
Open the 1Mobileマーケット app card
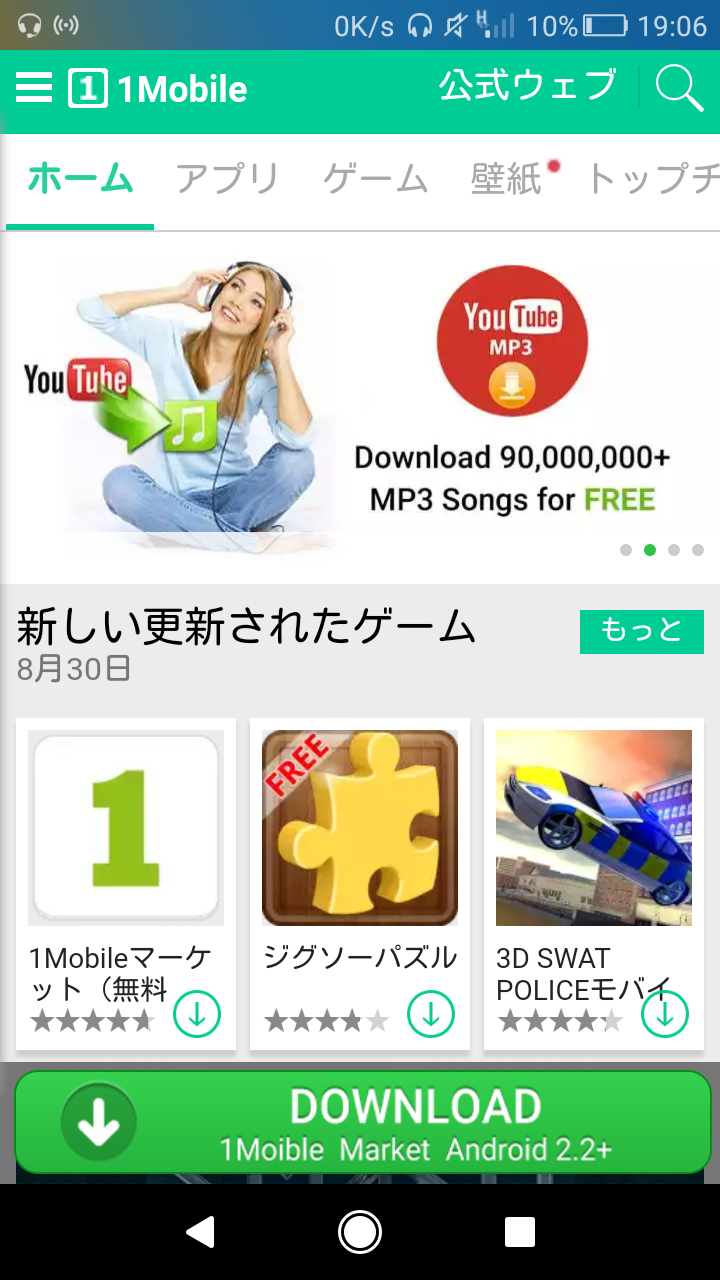[125, 830]
